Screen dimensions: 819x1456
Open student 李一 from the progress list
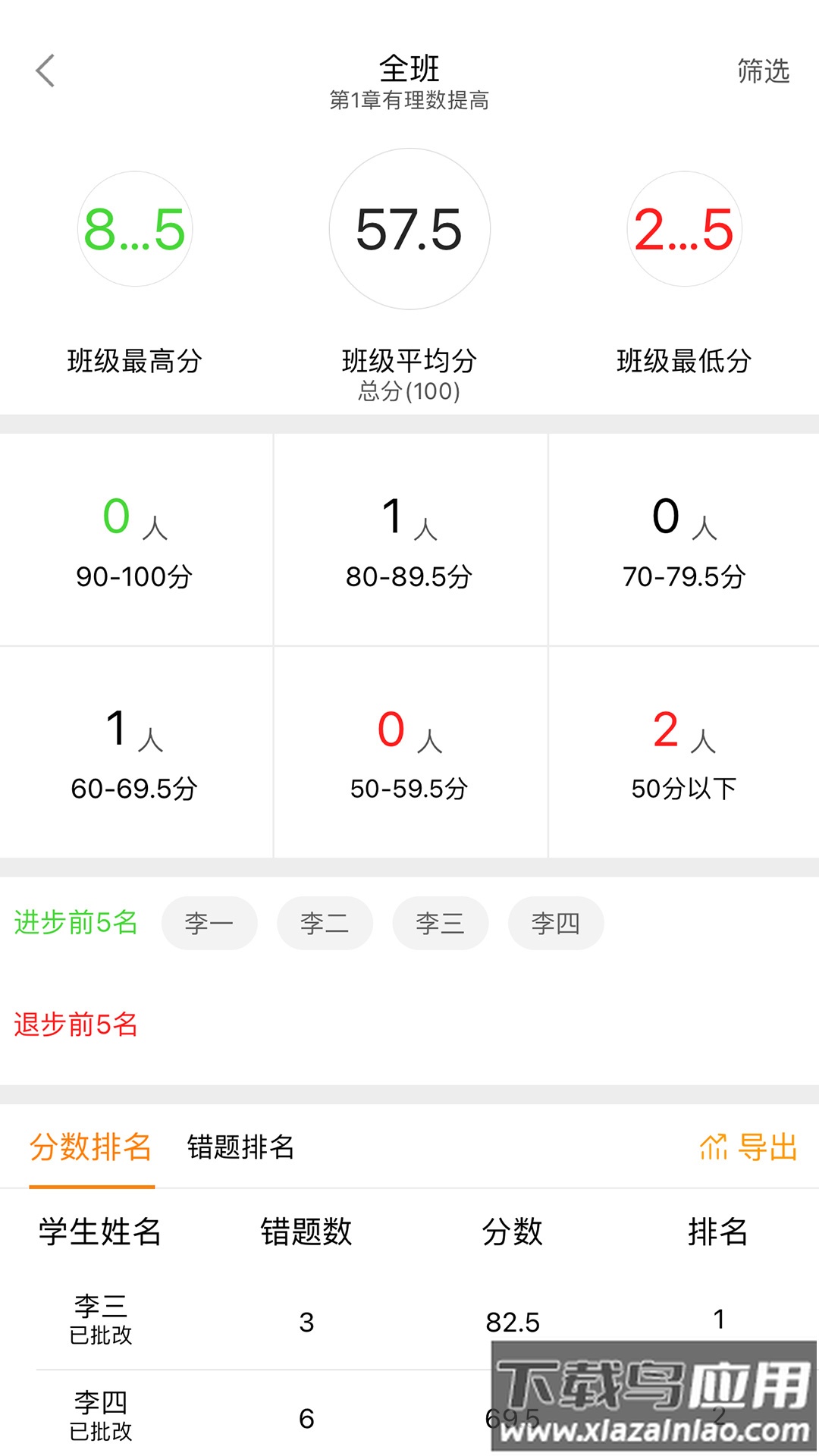(x=209, y=923)
